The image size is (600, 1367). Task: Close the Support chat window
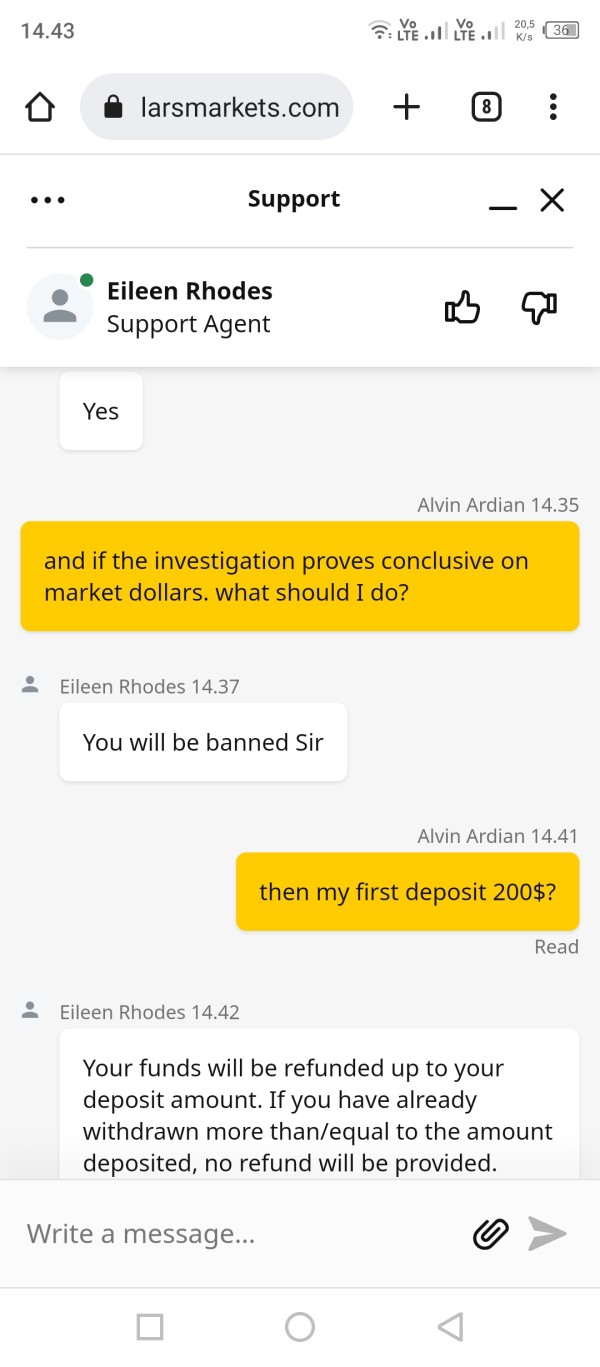(x=552, y=200)
